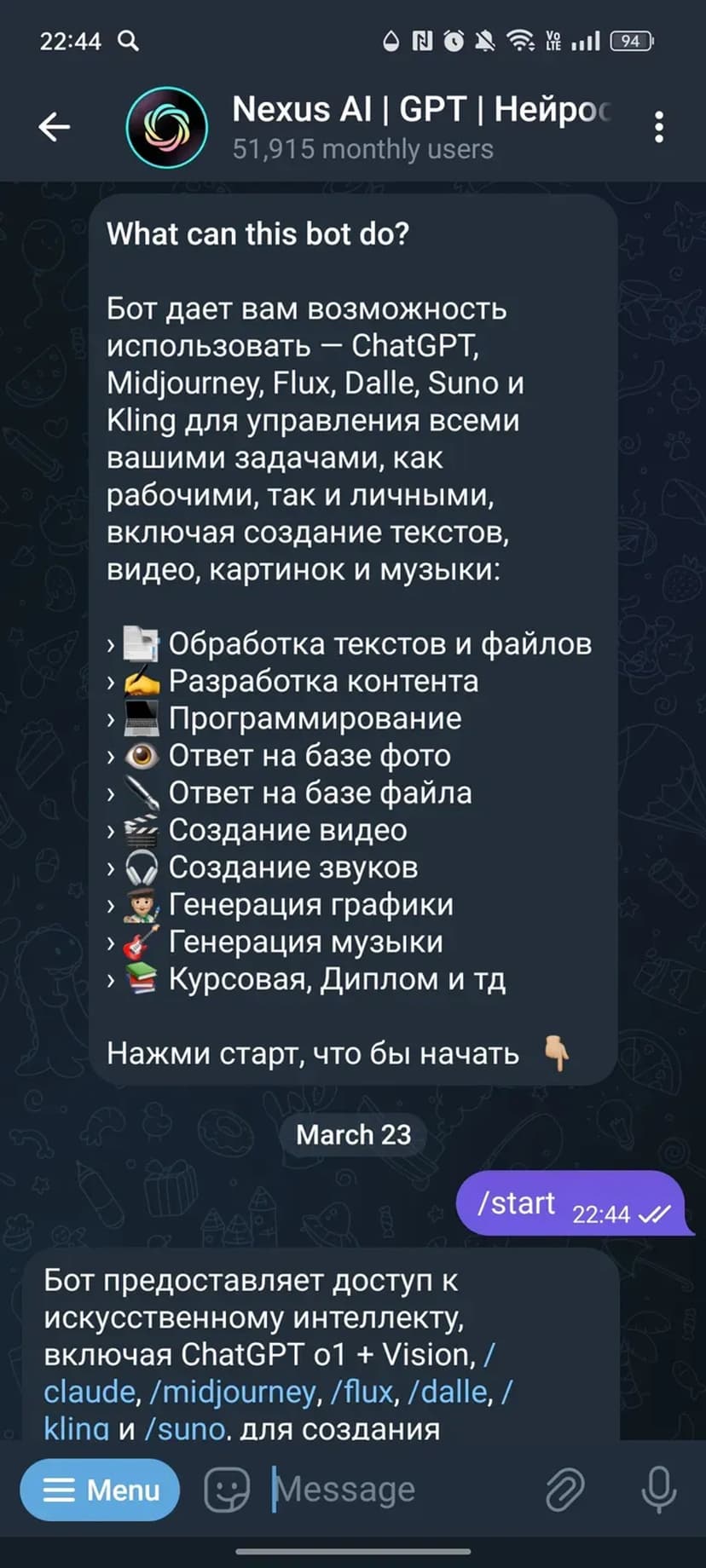Tap the /flux command link
706x1568 pixels.
[362, 1392]
